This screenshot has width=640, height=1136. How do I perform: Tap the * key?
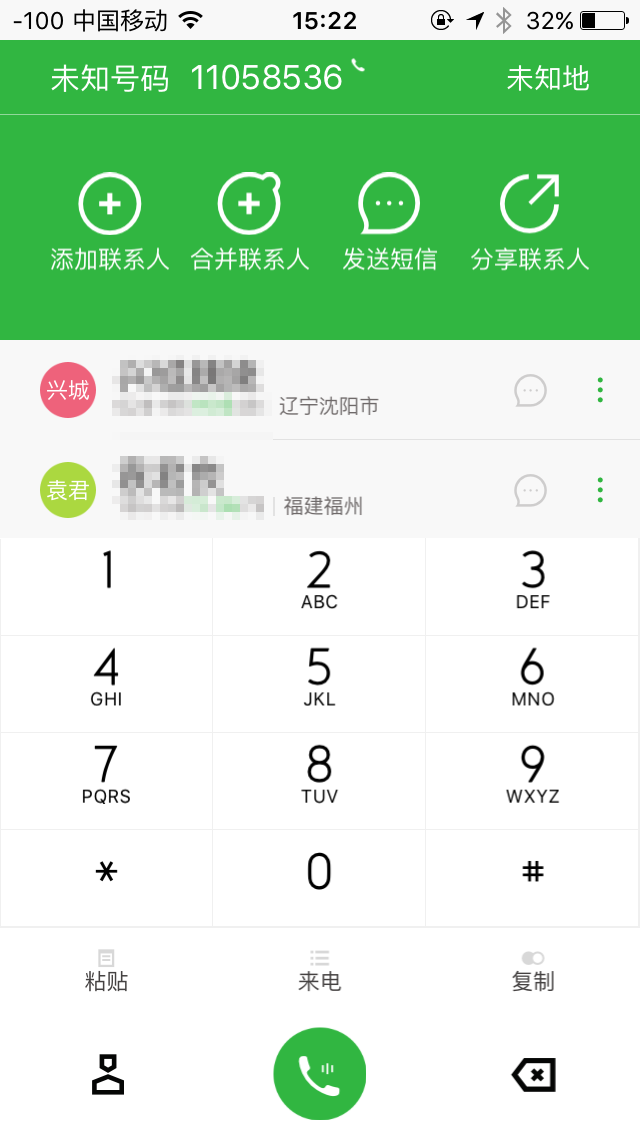pyautogui.click(x=107, y=878)
